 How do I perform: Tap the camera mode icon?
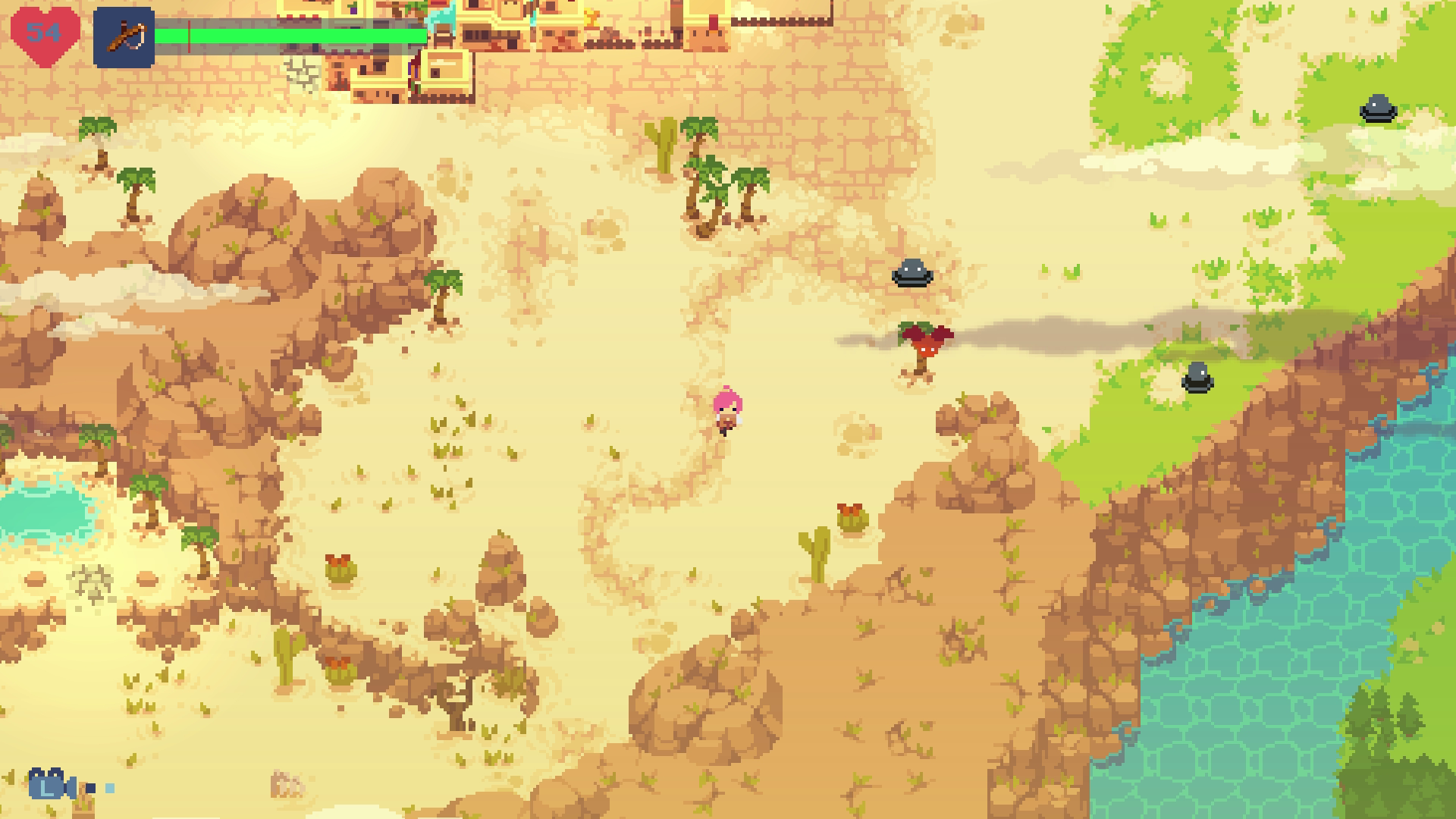point(50,786)
